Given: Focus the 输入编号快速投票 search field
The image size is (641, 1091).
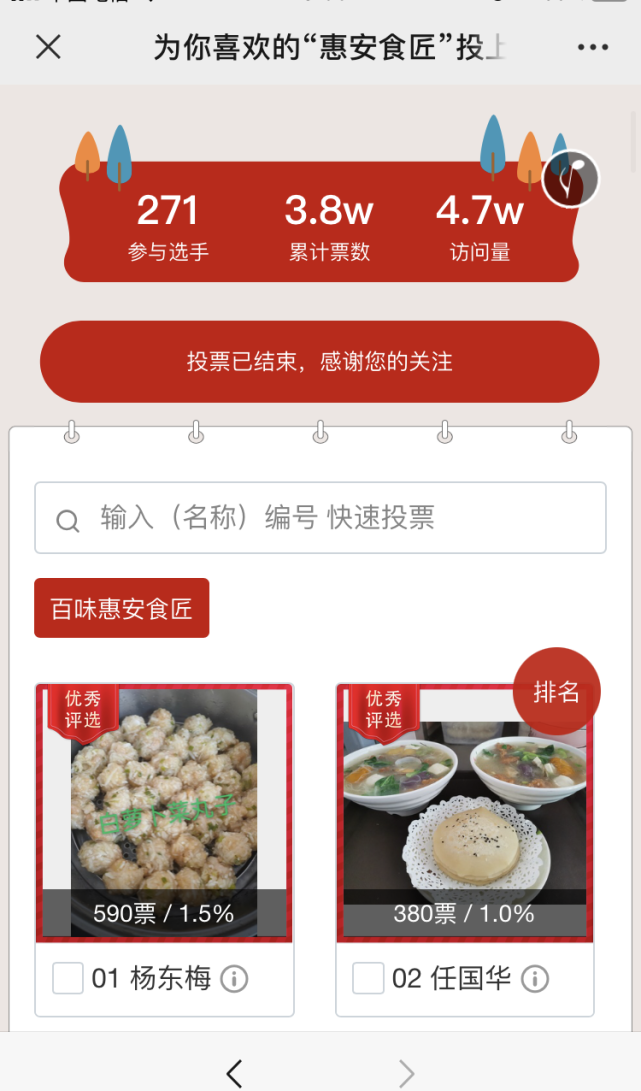Looking at the screenshot, I should 320,518.
